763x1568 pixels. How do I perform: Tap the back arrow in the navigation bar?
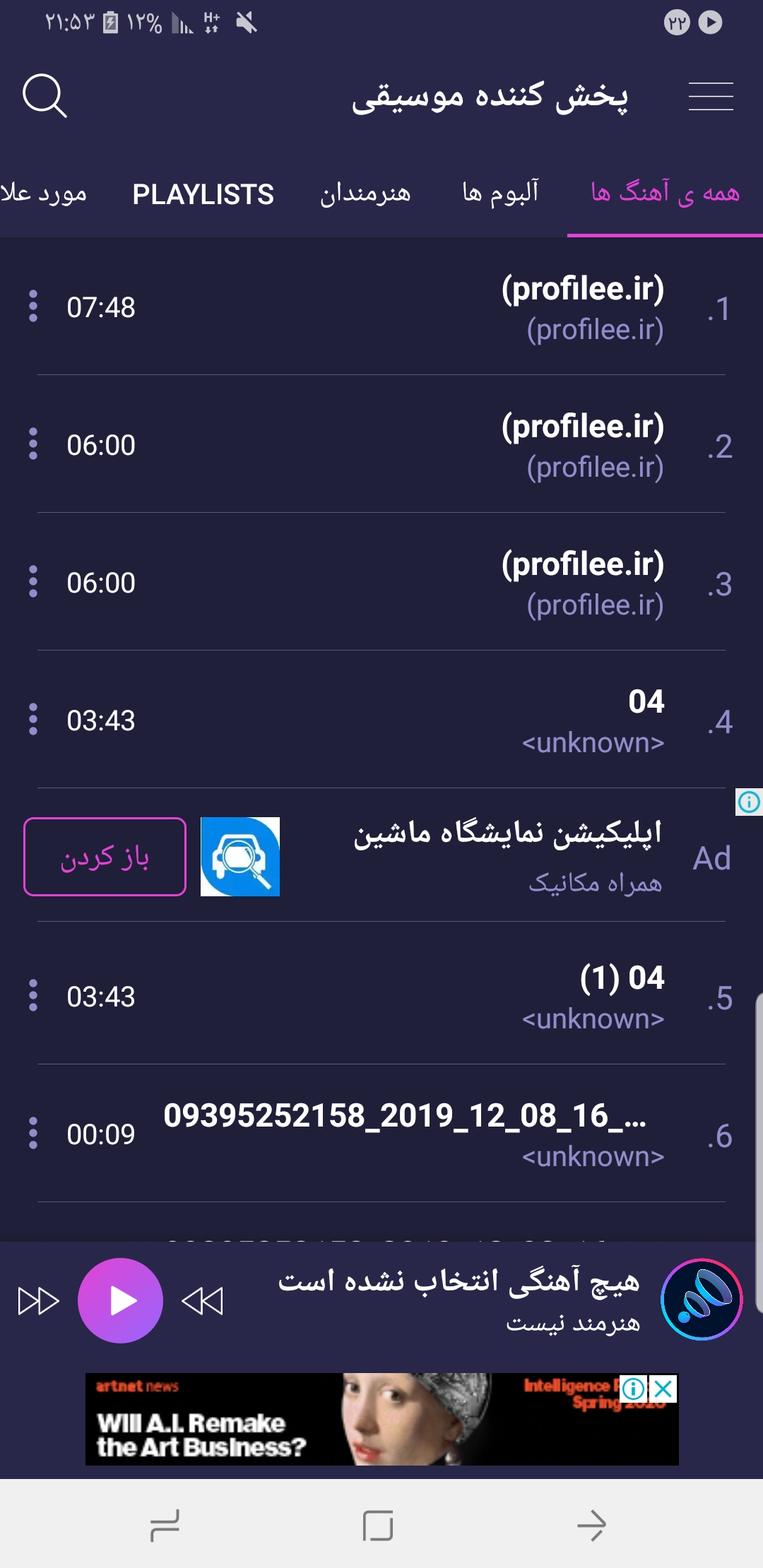(x=593, y=1526)
